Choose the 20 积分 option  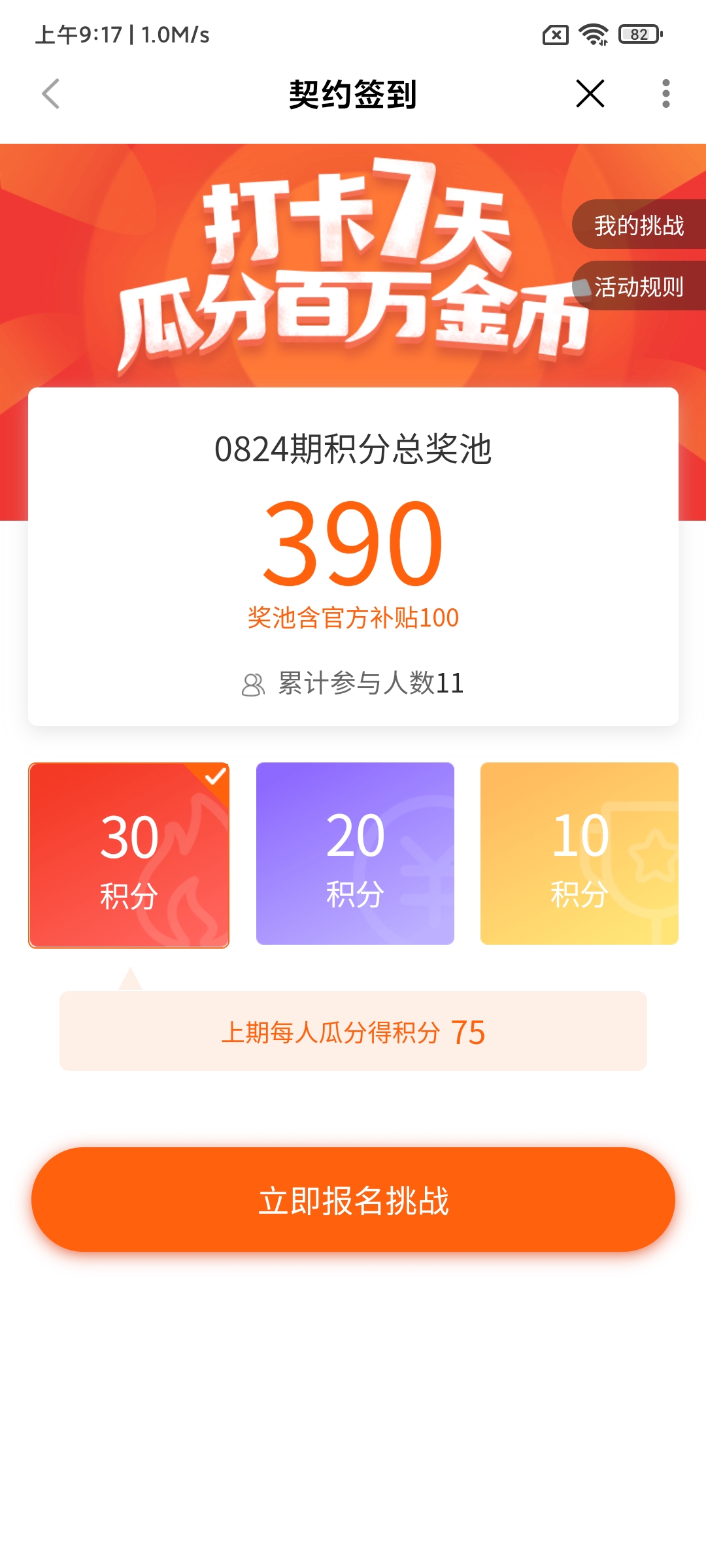[355, 853]
